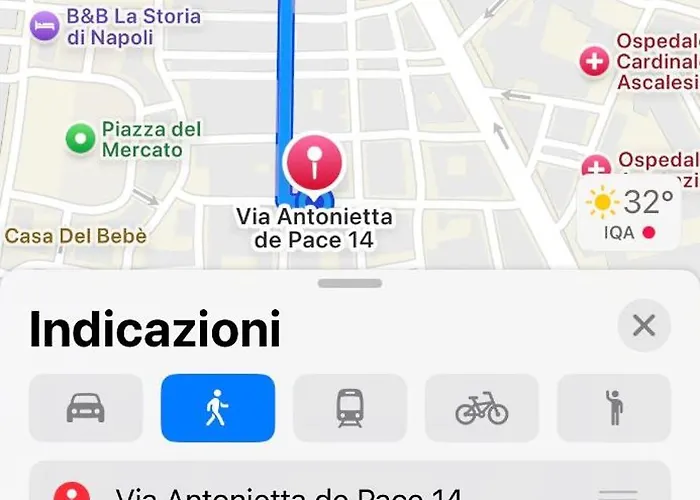Select walking directions
700x500 pixels.
(217, 408)
